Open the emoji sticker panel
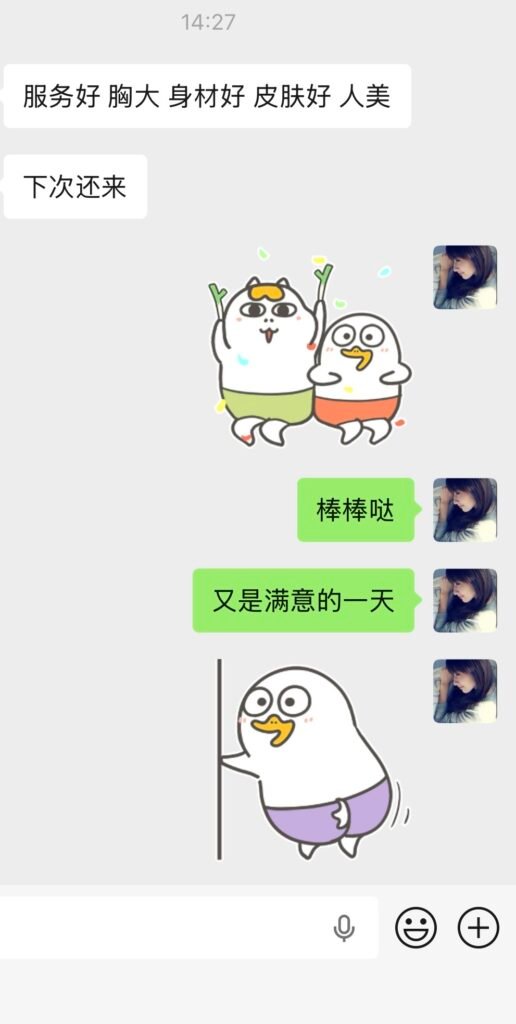Screen dimensions: 516x1024 416,927
